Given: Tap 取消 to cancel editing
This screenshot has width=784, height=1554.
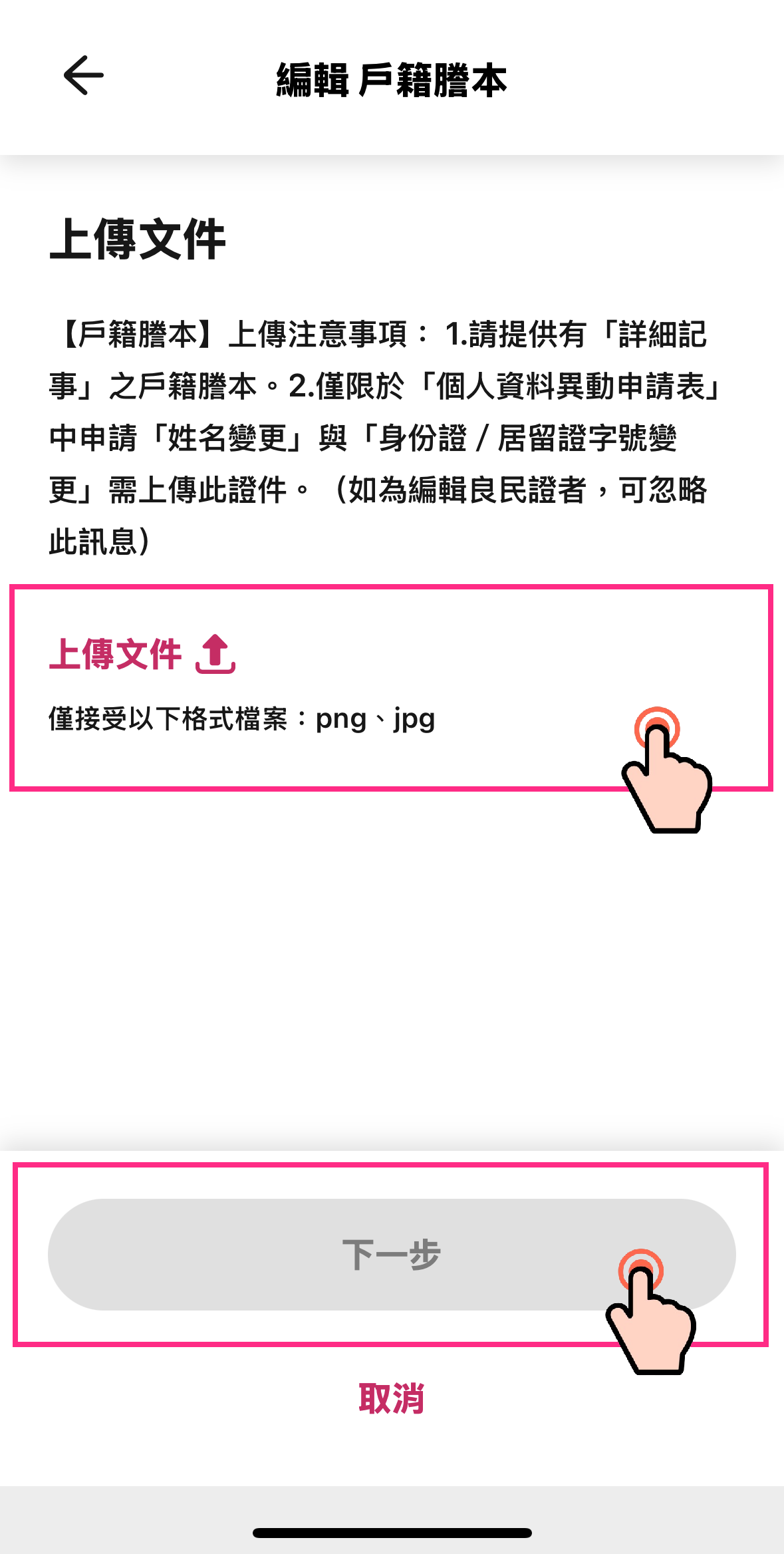Looking at the screenshot, I should [391, 1398].
